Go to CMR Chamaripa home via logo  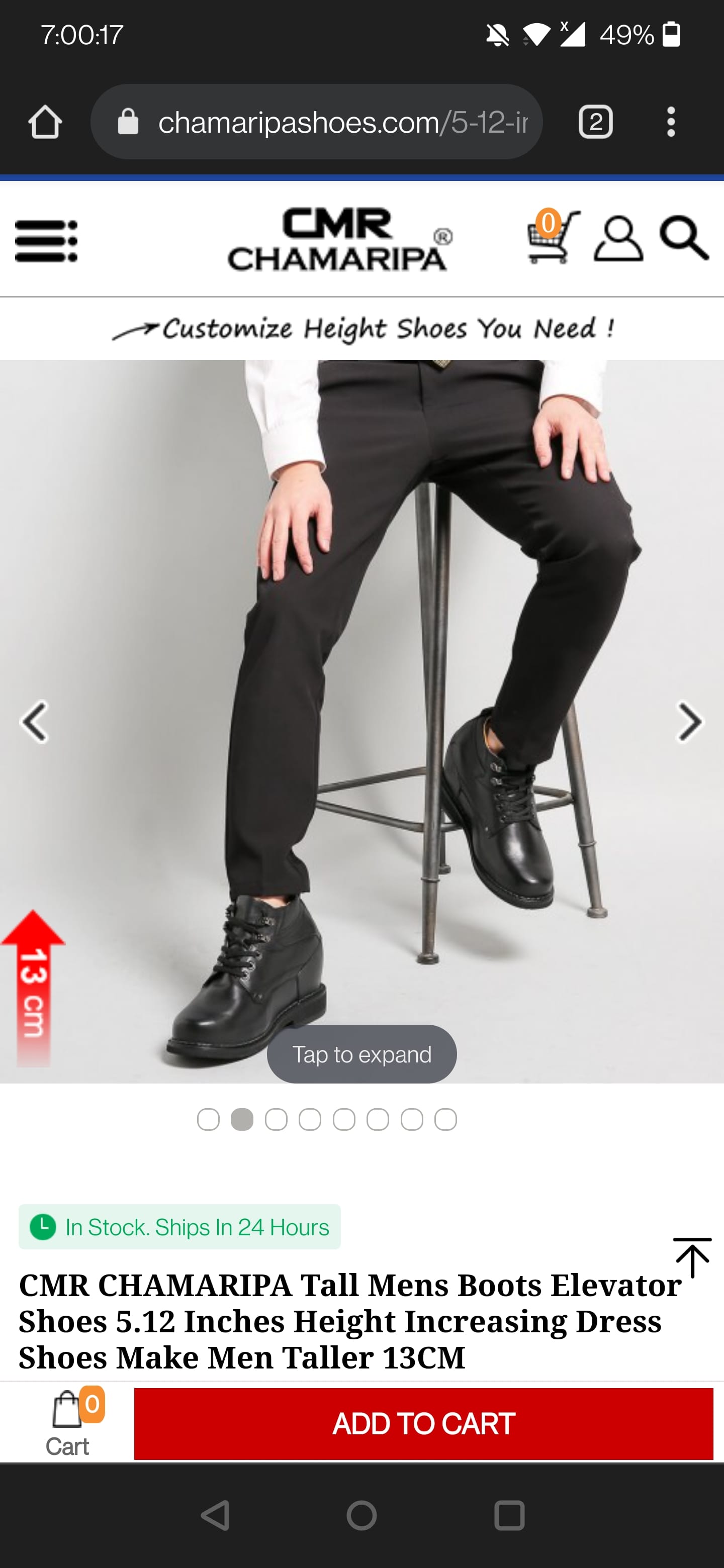pos(340,239)
